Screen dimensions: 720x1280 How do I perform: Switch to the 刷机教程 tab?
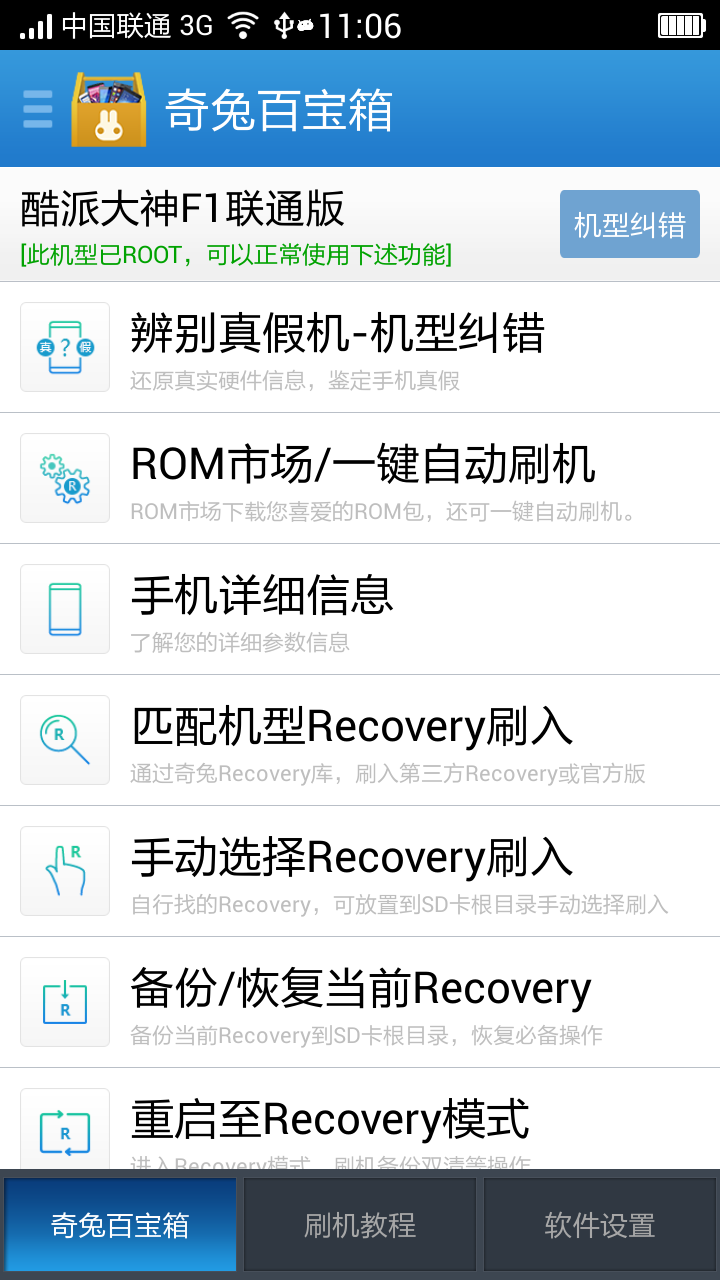358,1223
